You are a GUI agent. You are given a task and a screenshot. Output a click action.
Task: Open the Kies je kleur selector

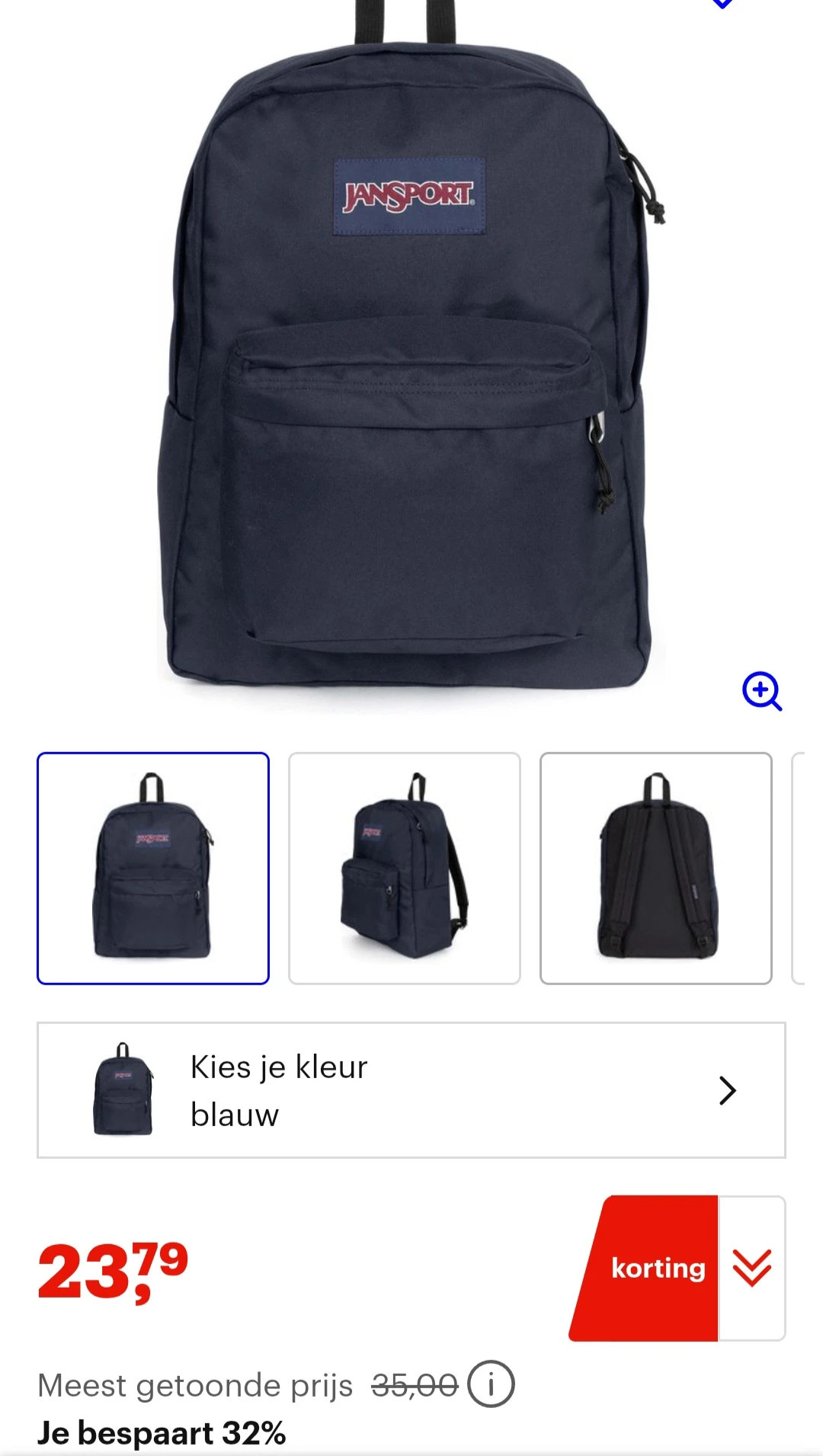pyautogui.click(x=411, y=1089)
